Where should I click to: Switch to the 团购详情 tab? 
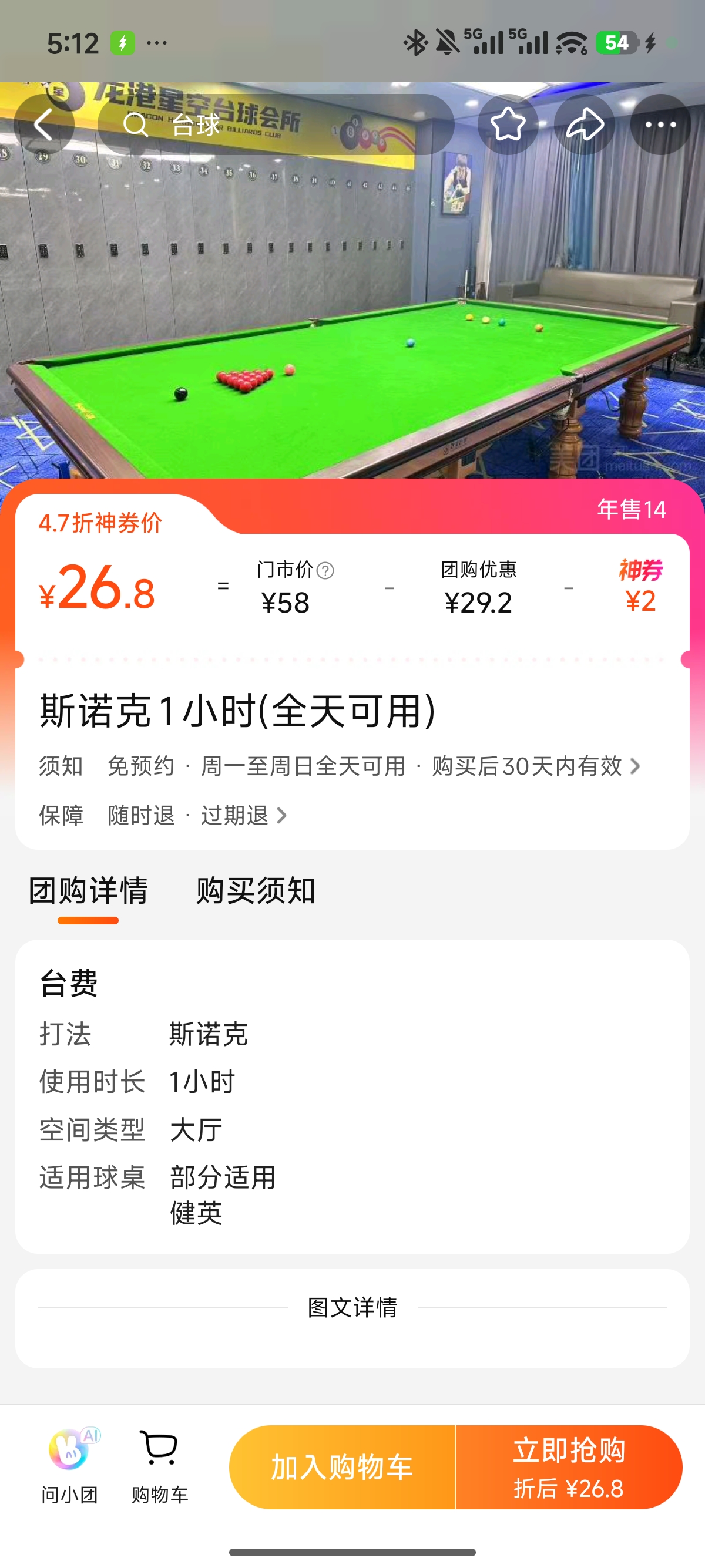[88, 891]
